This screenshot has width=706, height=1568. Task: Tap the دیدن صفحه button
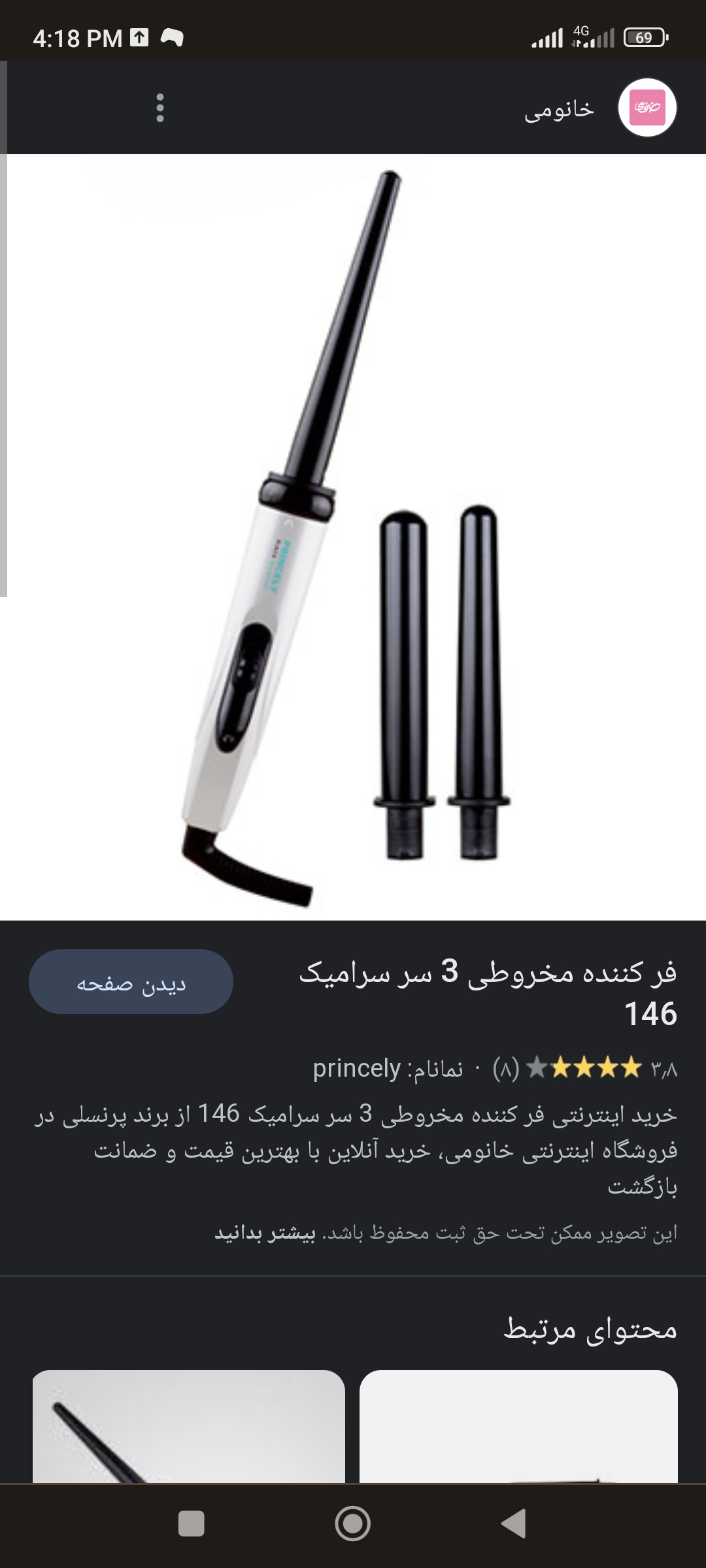point(131,982)
